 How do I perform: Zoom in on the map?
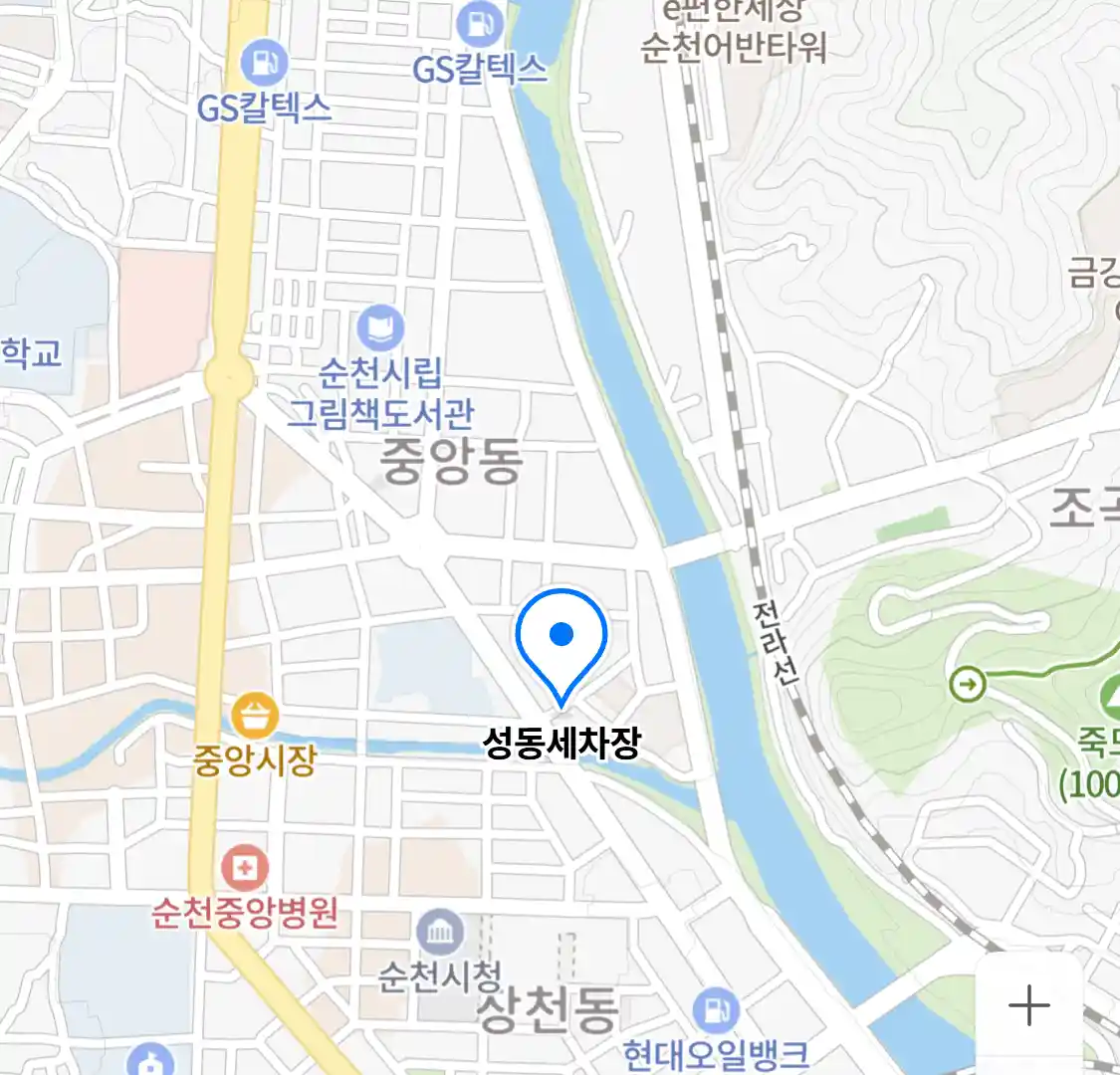(1028, 1005)
